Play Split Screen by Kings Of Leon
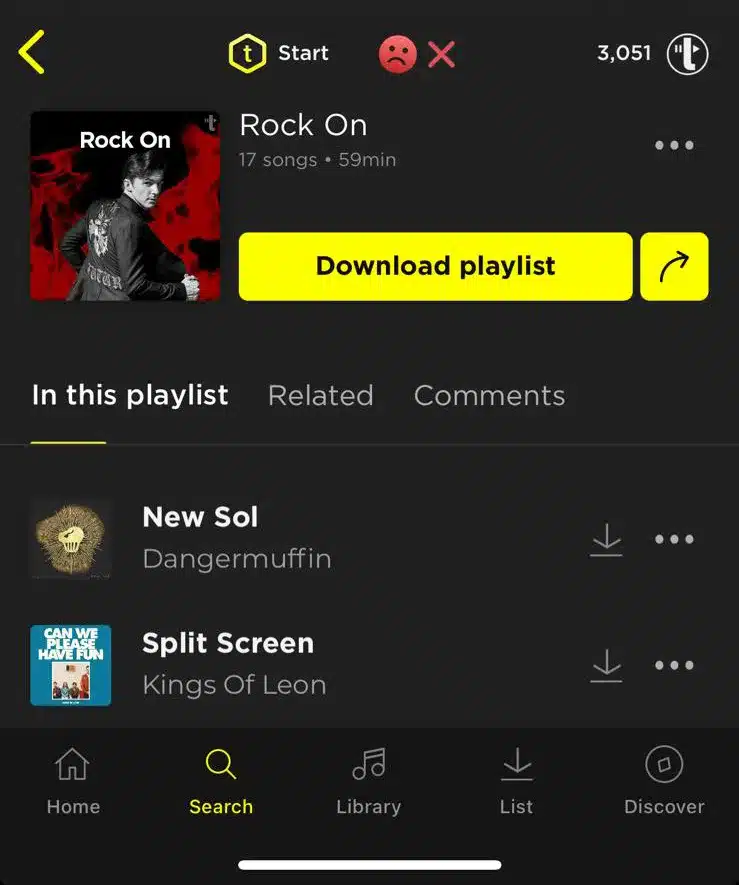The image size is (739, 885). tap(234, 663)
